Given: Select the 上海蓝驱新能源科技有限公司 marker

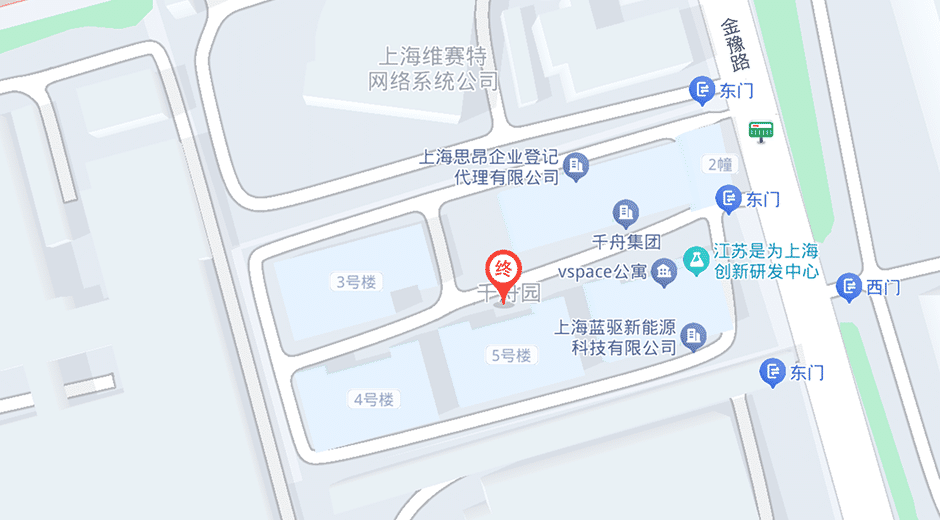Looking at the screenshot, I should point(693,337).
